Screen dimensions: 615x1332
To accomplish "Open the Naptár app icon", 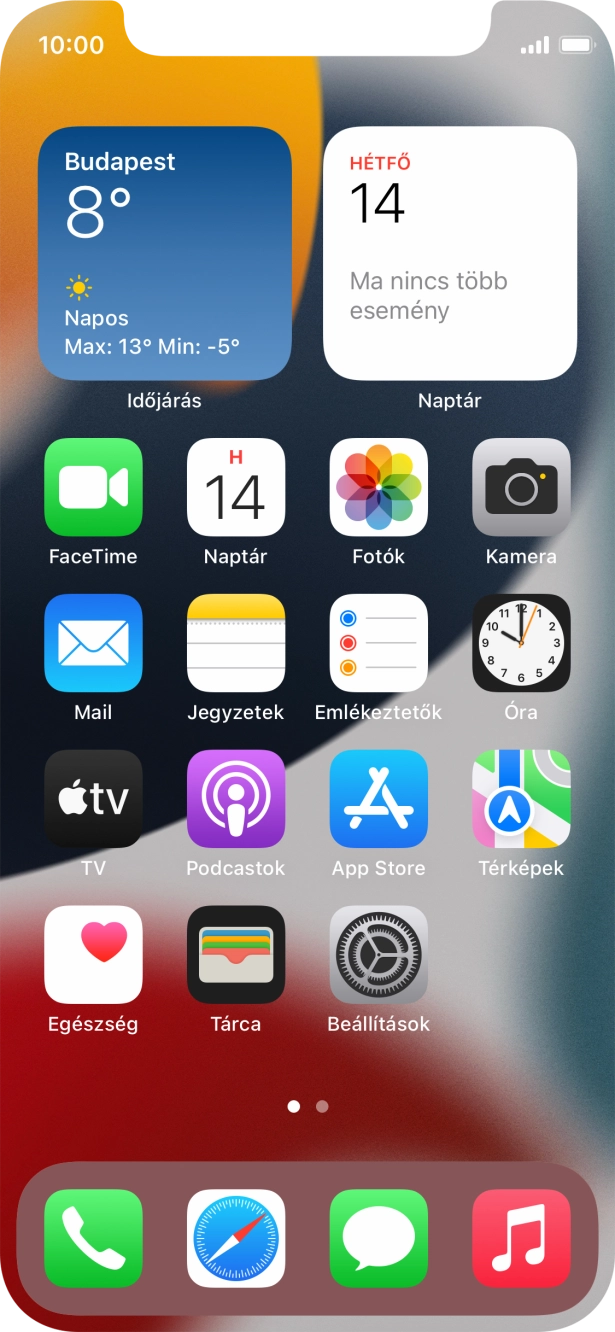I will tap(236, 487).
